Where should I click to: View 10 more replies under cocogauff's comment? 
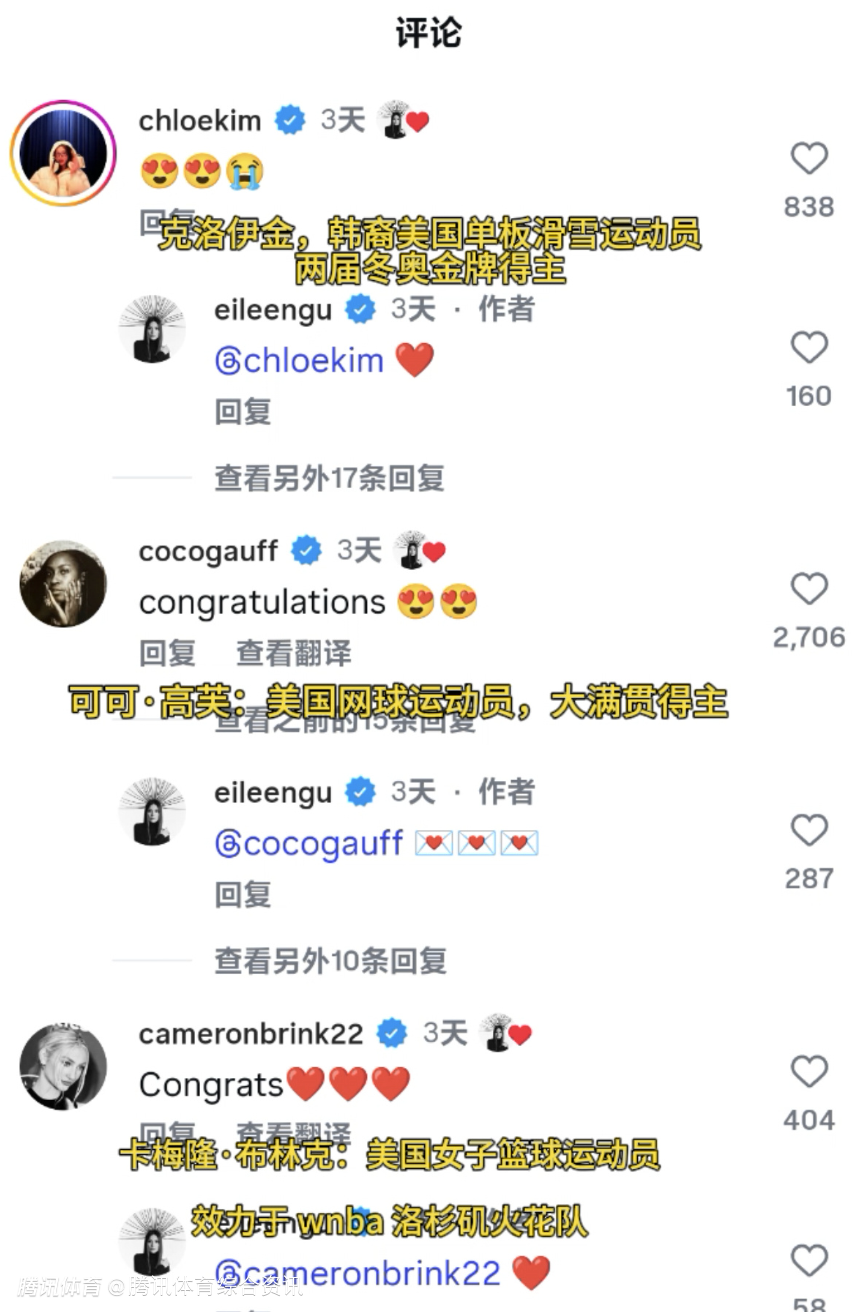point(329,961)
